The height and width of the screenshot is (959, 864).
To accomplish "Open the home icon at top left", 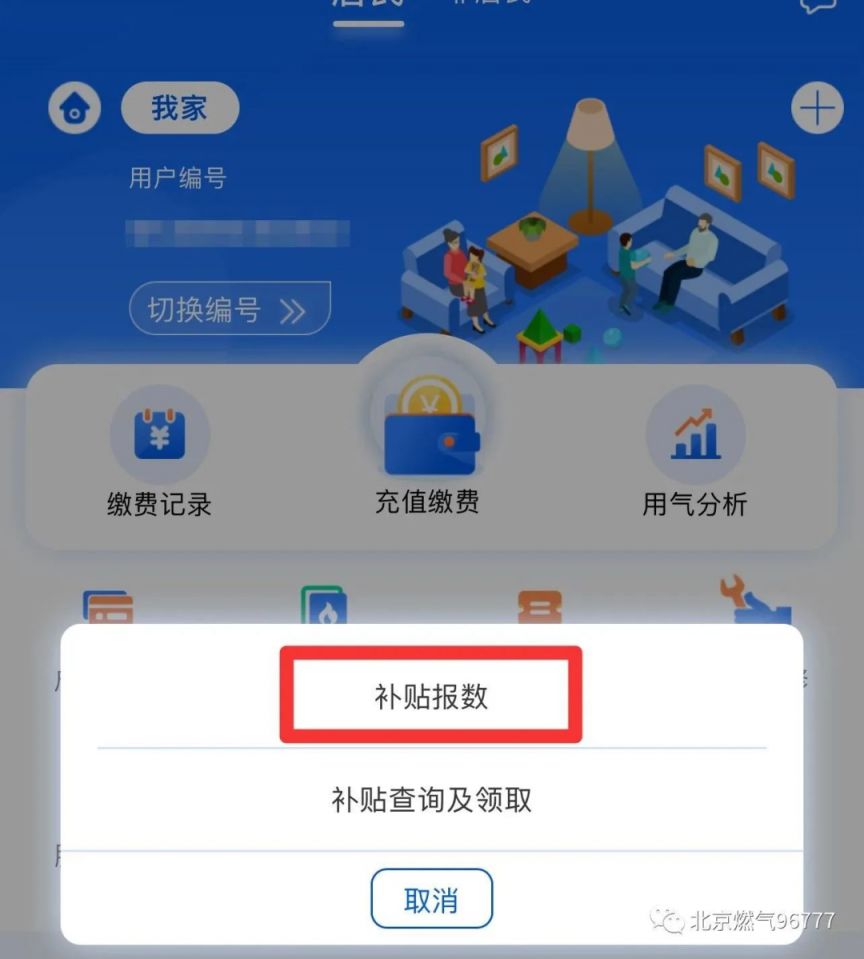I will [74, 106].
